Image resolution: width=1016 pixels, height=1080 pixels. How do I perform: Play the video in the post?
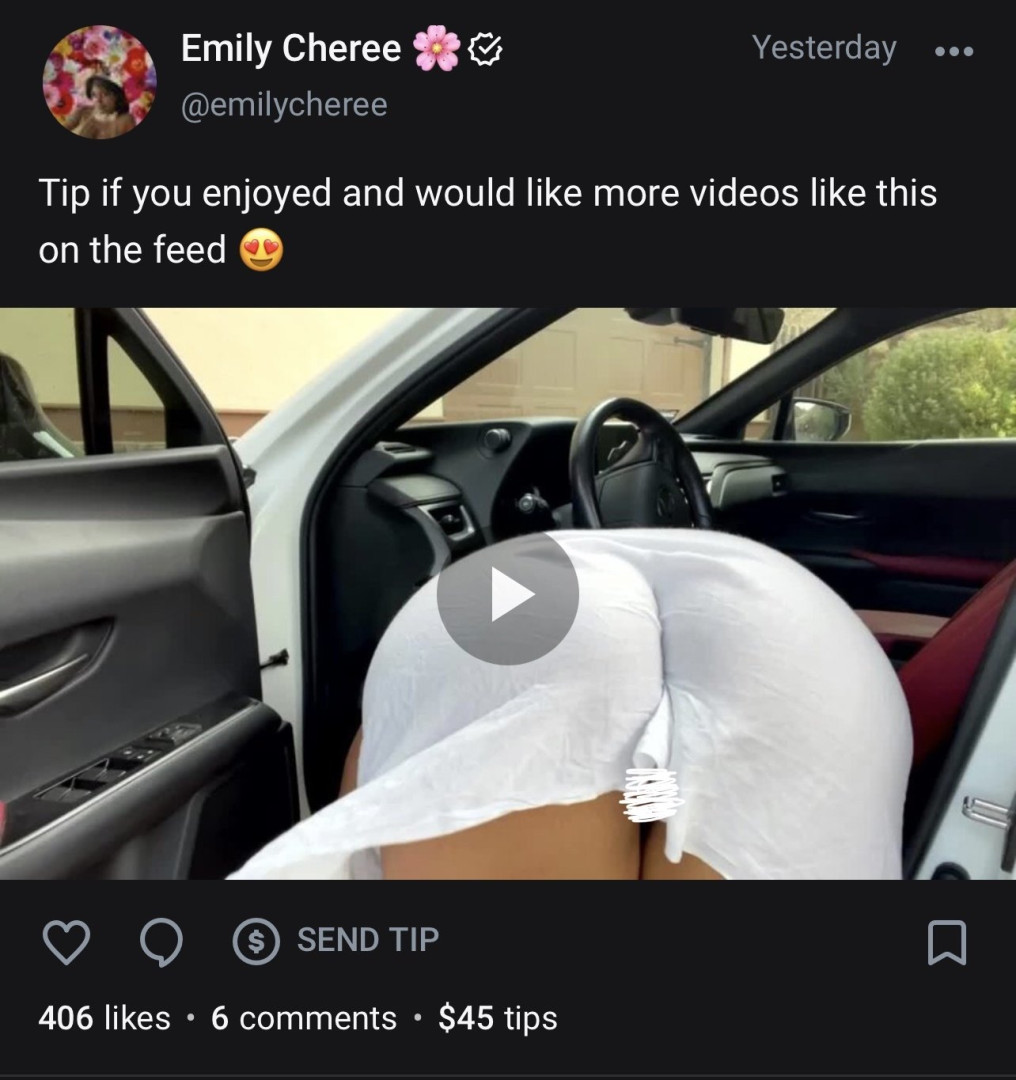[507, 597]
